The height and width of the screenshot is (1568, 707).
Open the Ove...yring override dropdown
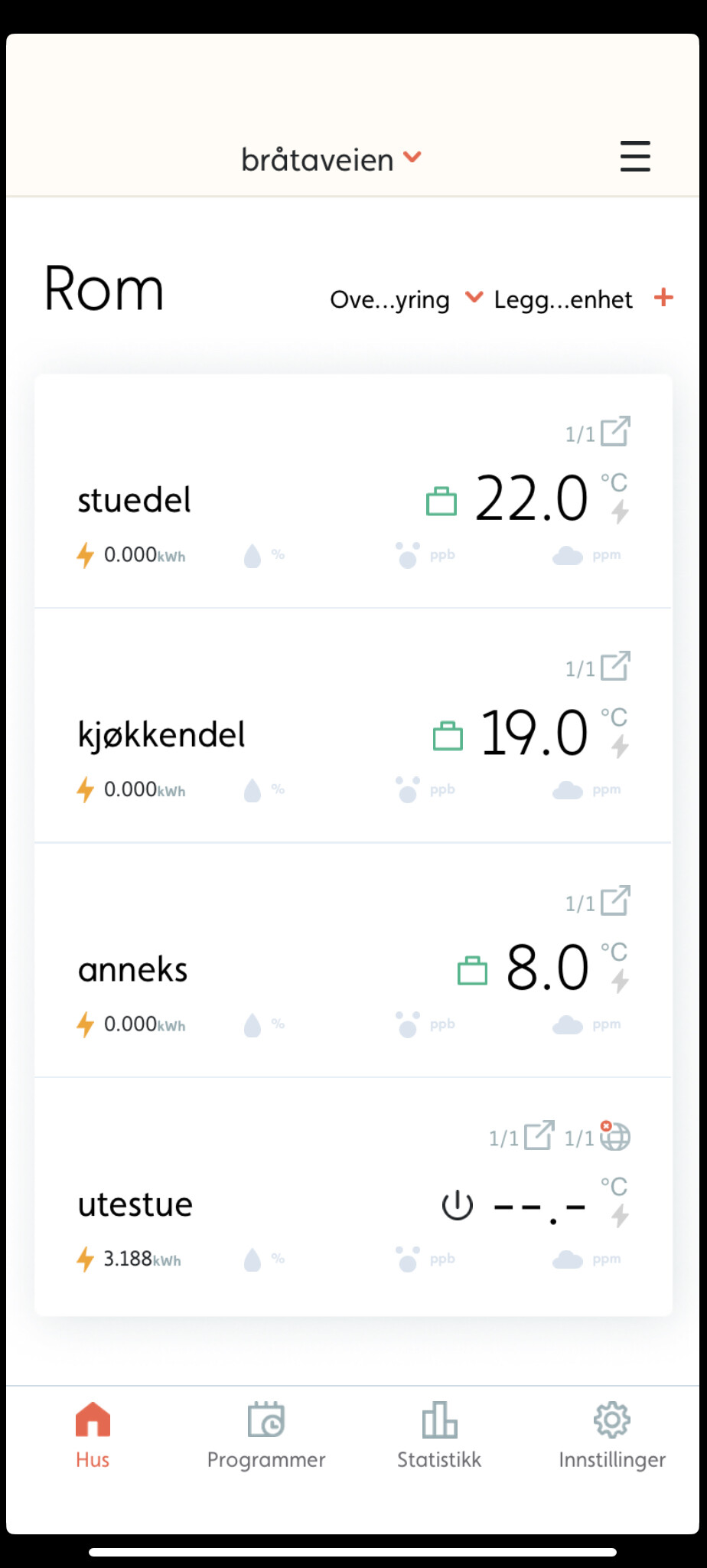click(x=406, y=299)
